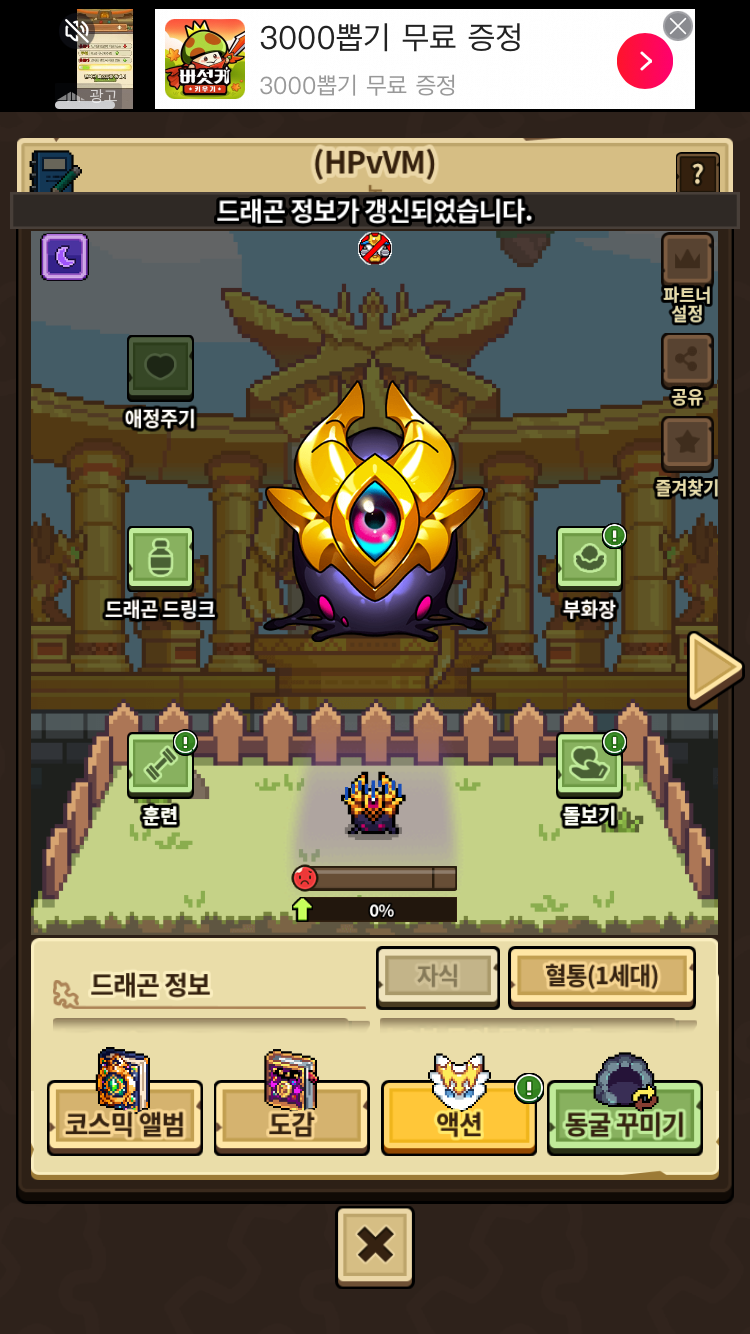Image resolution: width=750 pixels, height=1334 pixels.
Task: Open 돌보기 care menu
Action: pos(589,766)
